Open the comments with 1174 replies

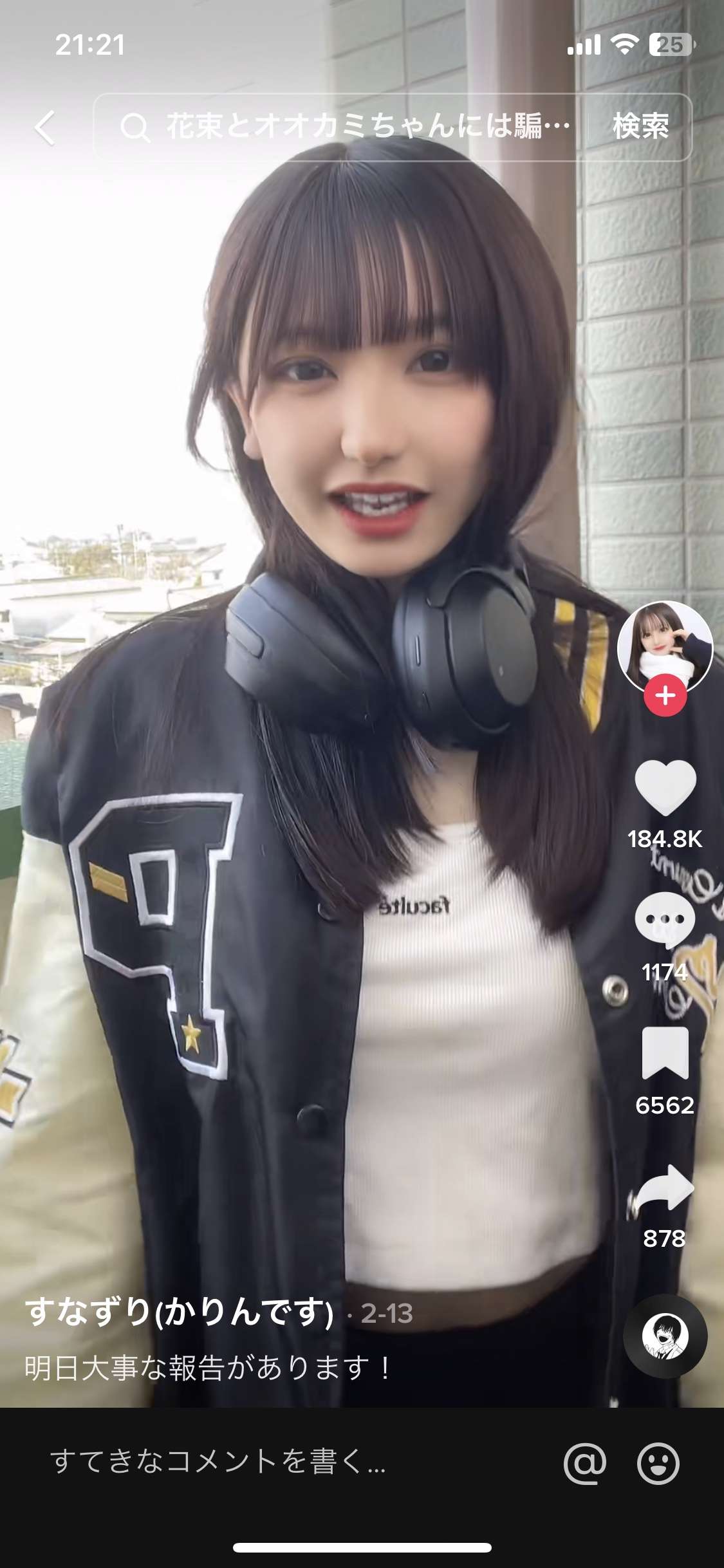point(665,919)
